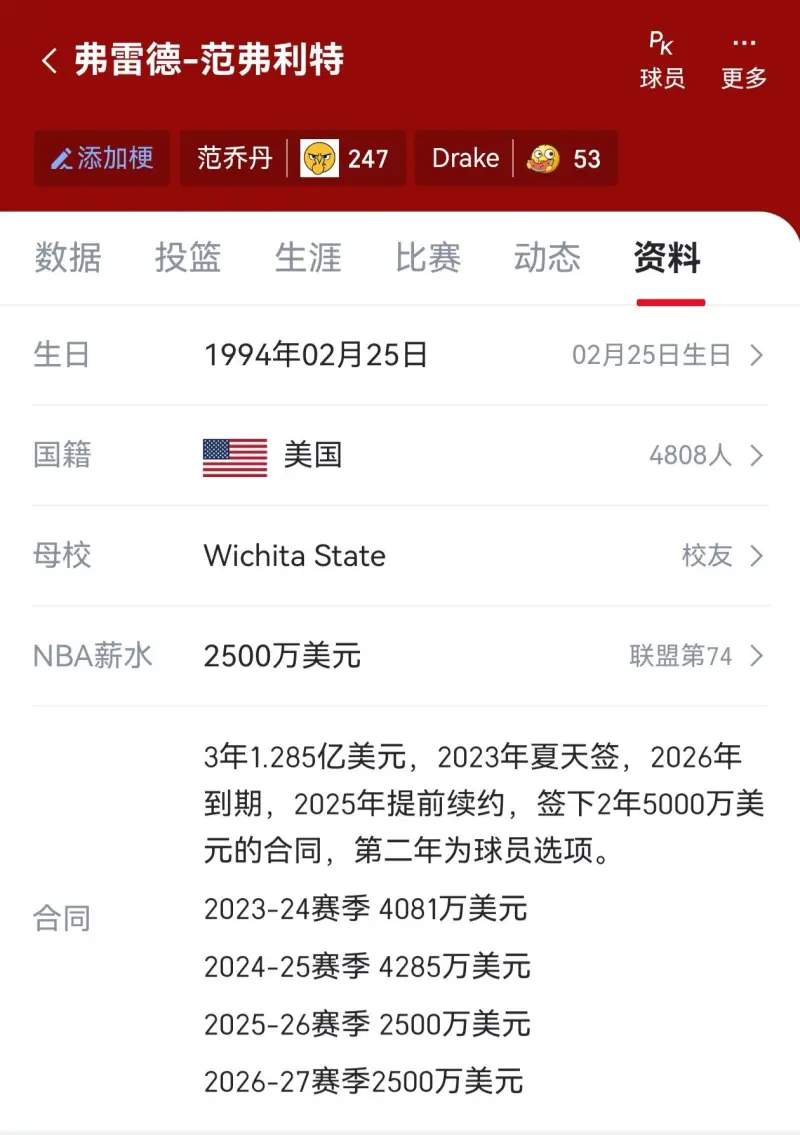Screen dimensions: 800x1135
Task: Open the 生日 row for 02月25日 birthdays
Action: click(x=667, y=355)
